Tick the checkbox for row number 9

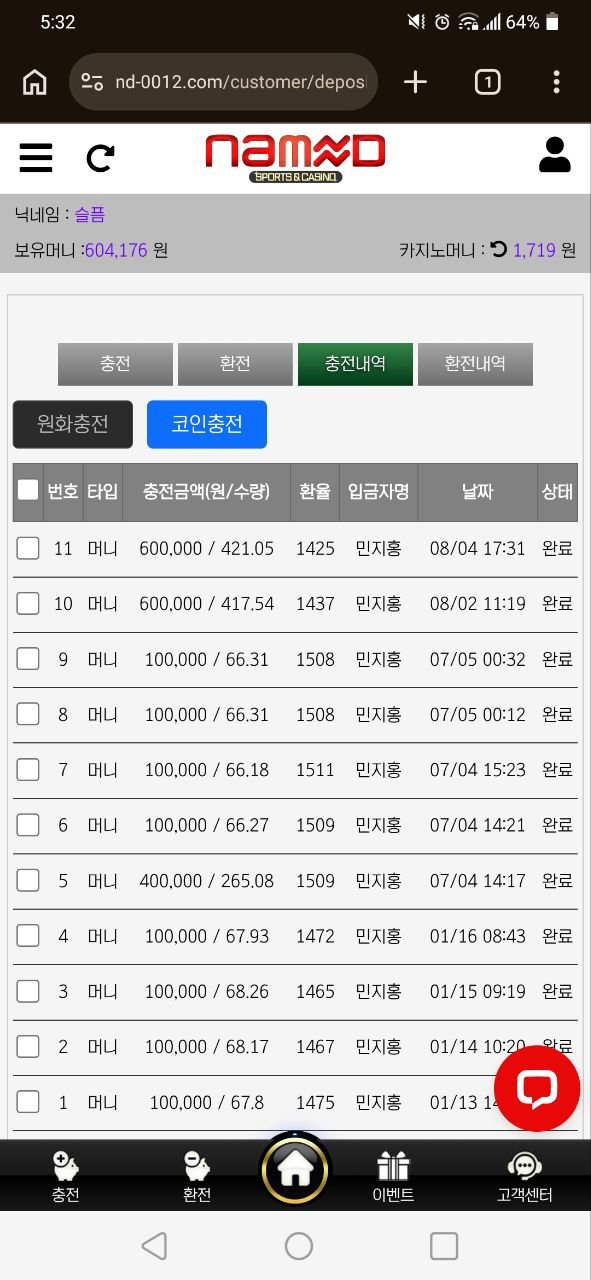[28, 659]
